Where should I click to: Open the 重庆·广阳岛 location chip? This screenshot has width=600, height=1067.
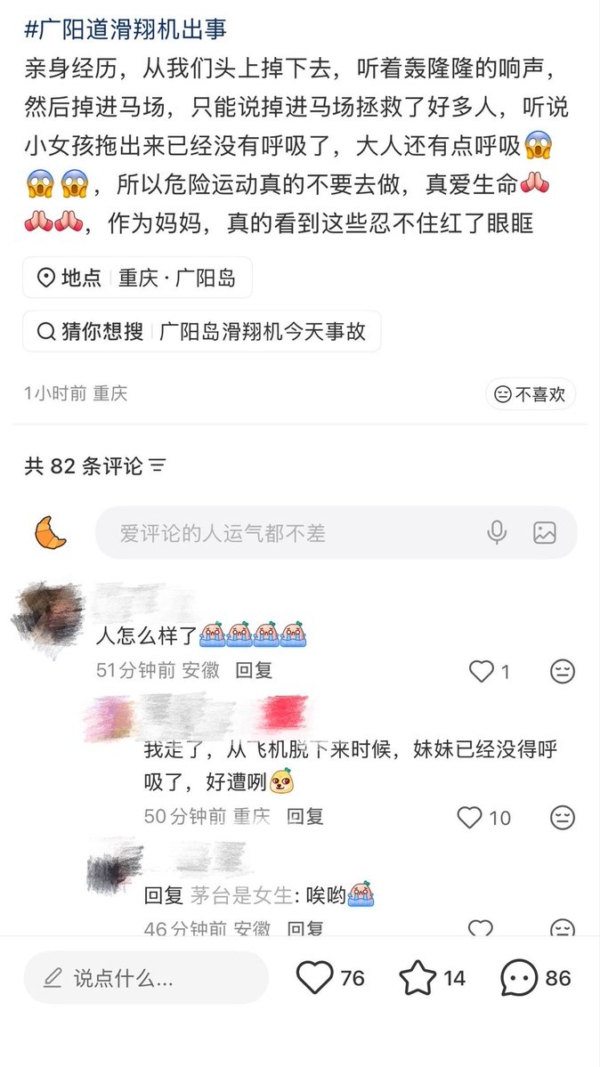138,278
